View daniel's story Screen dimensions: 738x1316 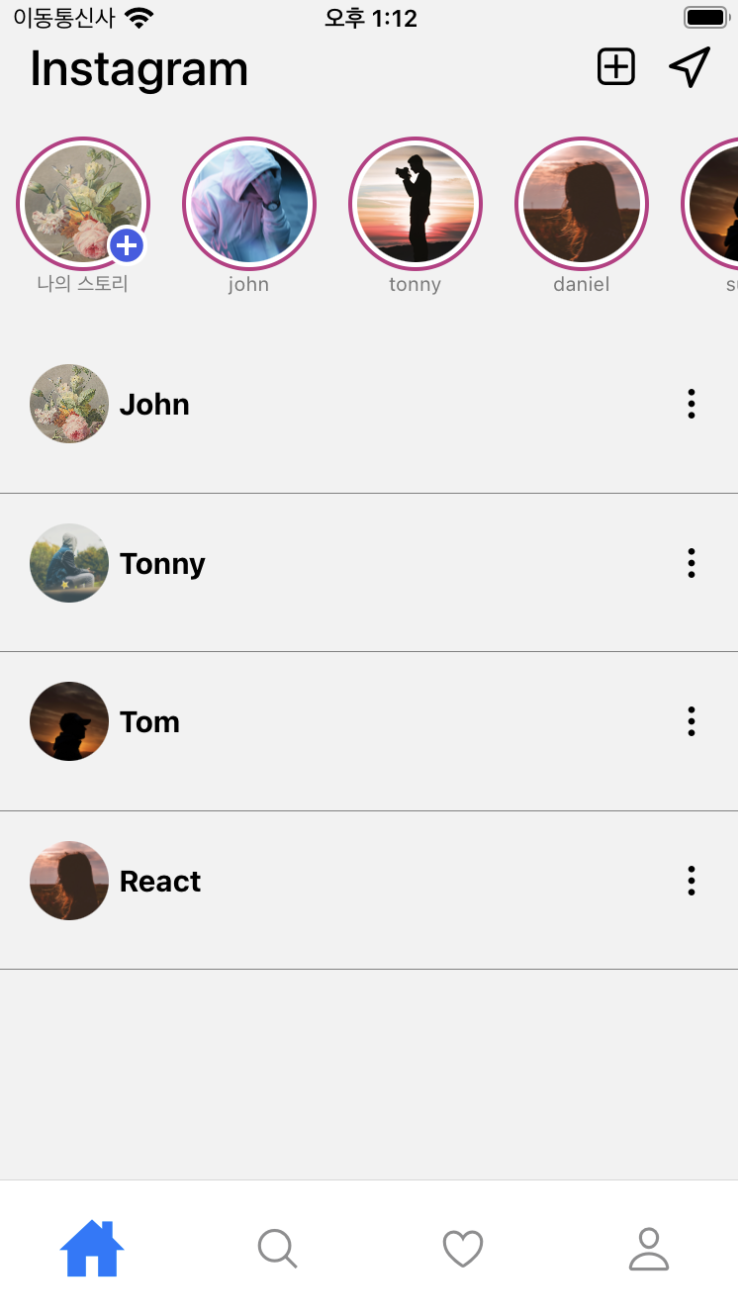[581, 204]
